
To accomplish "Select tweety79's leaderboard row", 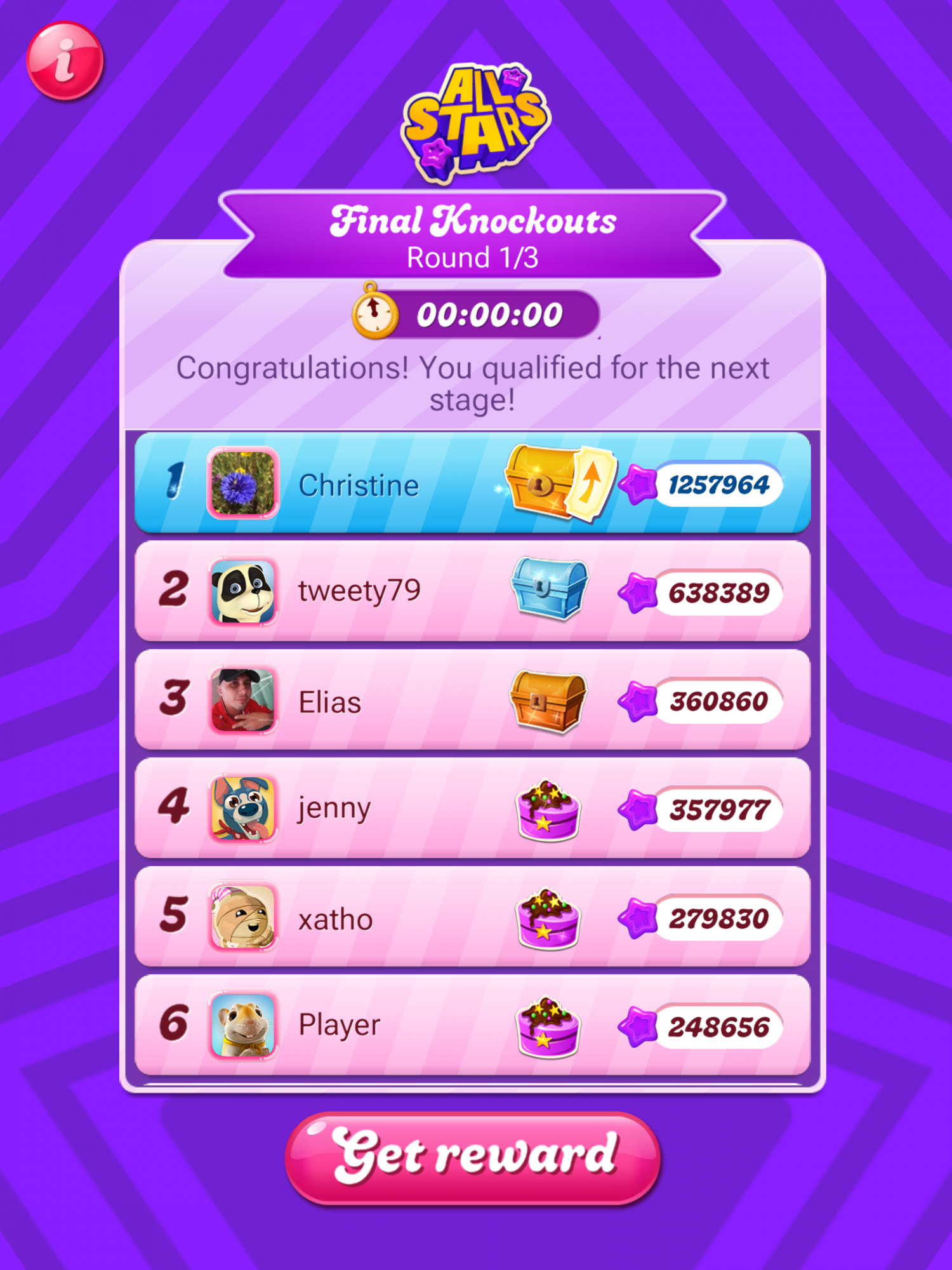I will (x=472, y=591).
